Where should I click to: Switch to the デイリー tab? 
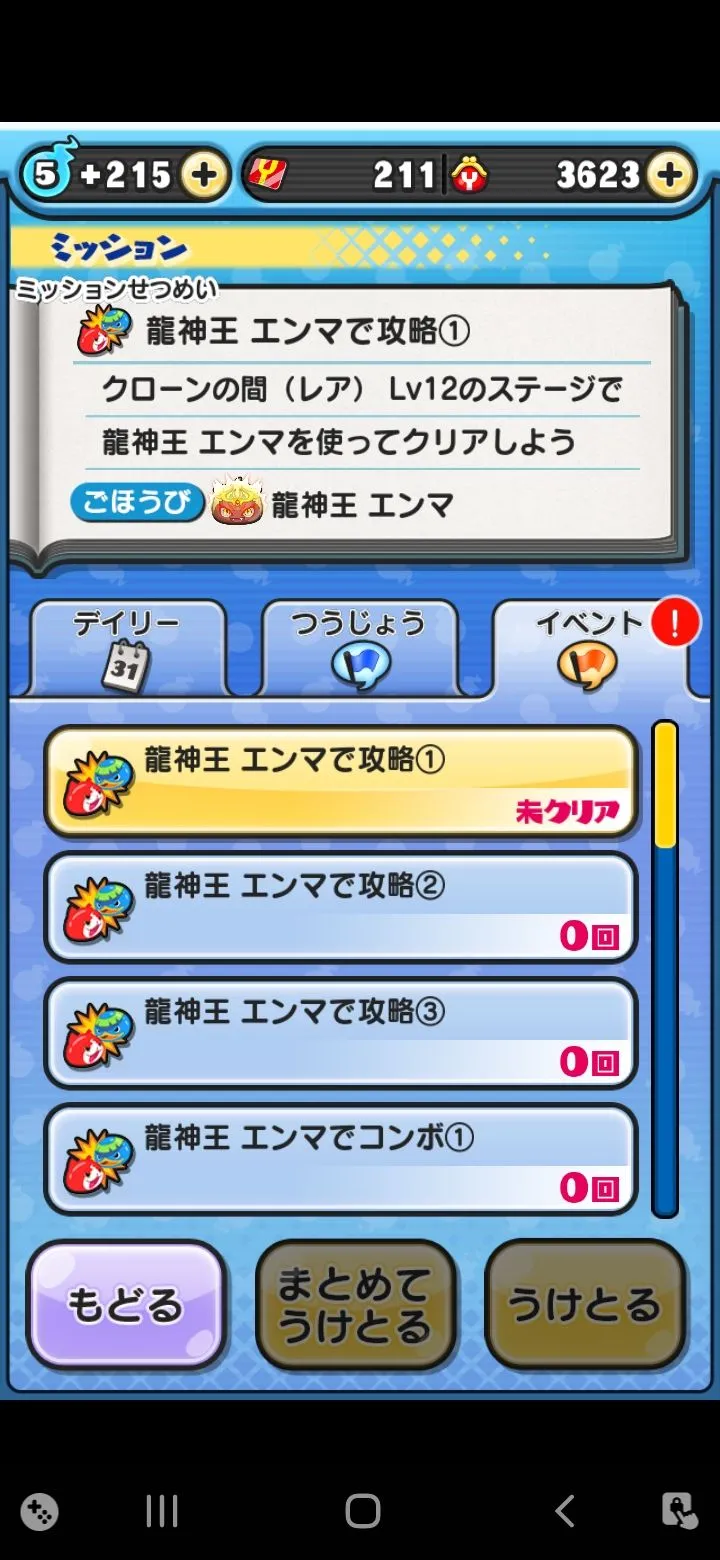click(127, 648)
